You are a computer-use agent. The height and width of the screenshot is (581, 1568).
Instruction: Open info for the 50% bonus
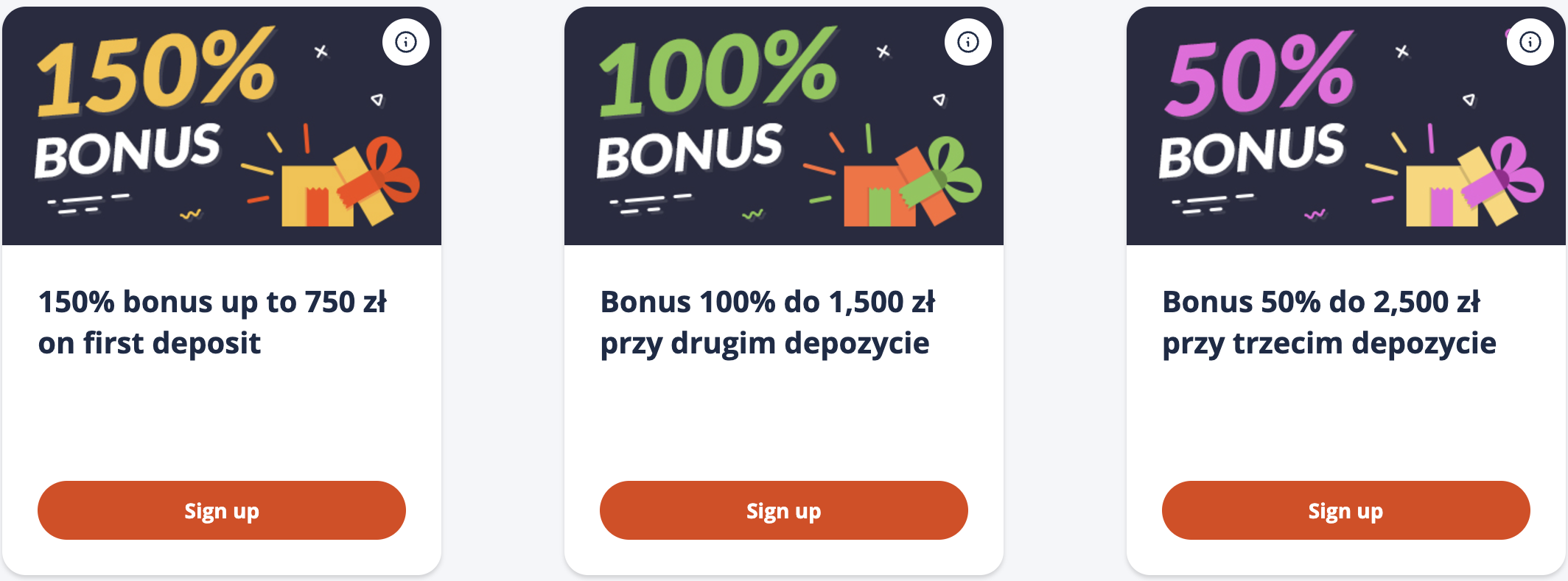[1530, 42]
